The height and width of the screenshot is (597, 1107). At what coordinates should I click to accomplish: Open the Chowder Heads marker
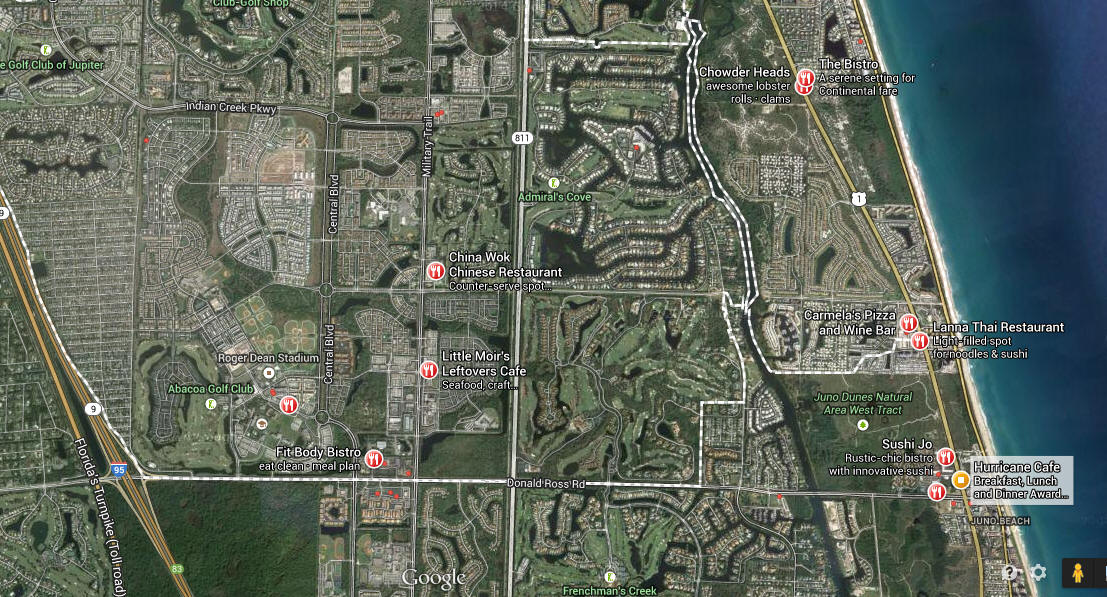[805, 76]
